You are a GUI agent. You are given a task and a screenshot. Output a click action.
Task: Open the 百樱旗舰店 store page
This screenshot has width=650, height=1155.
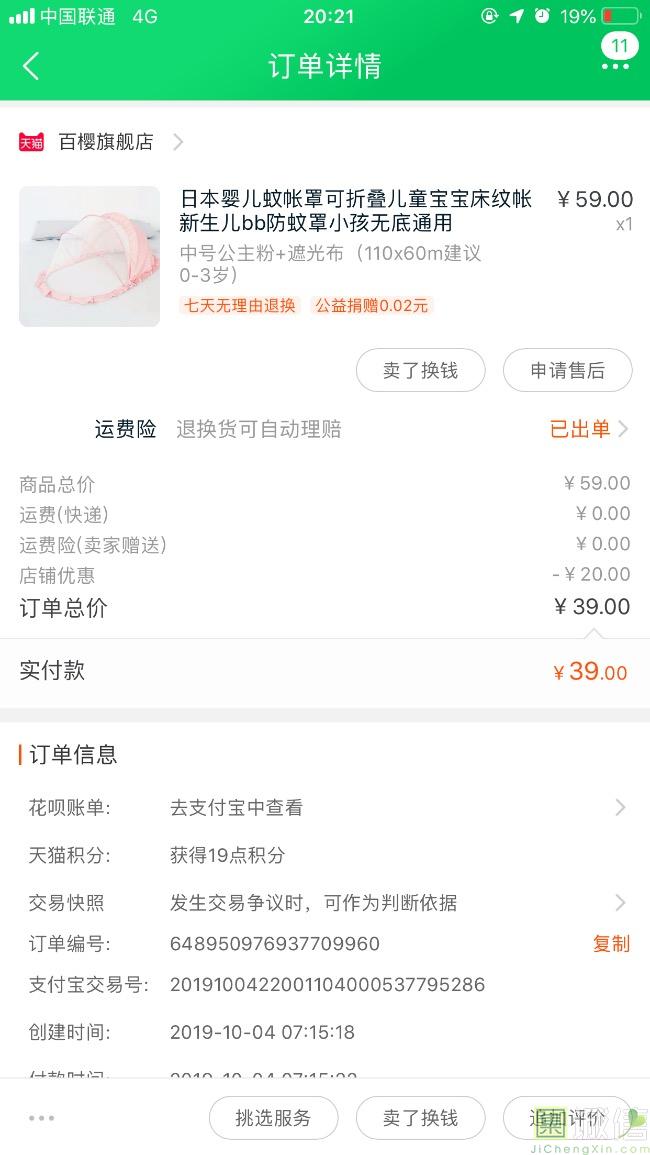tap(106, 142)
